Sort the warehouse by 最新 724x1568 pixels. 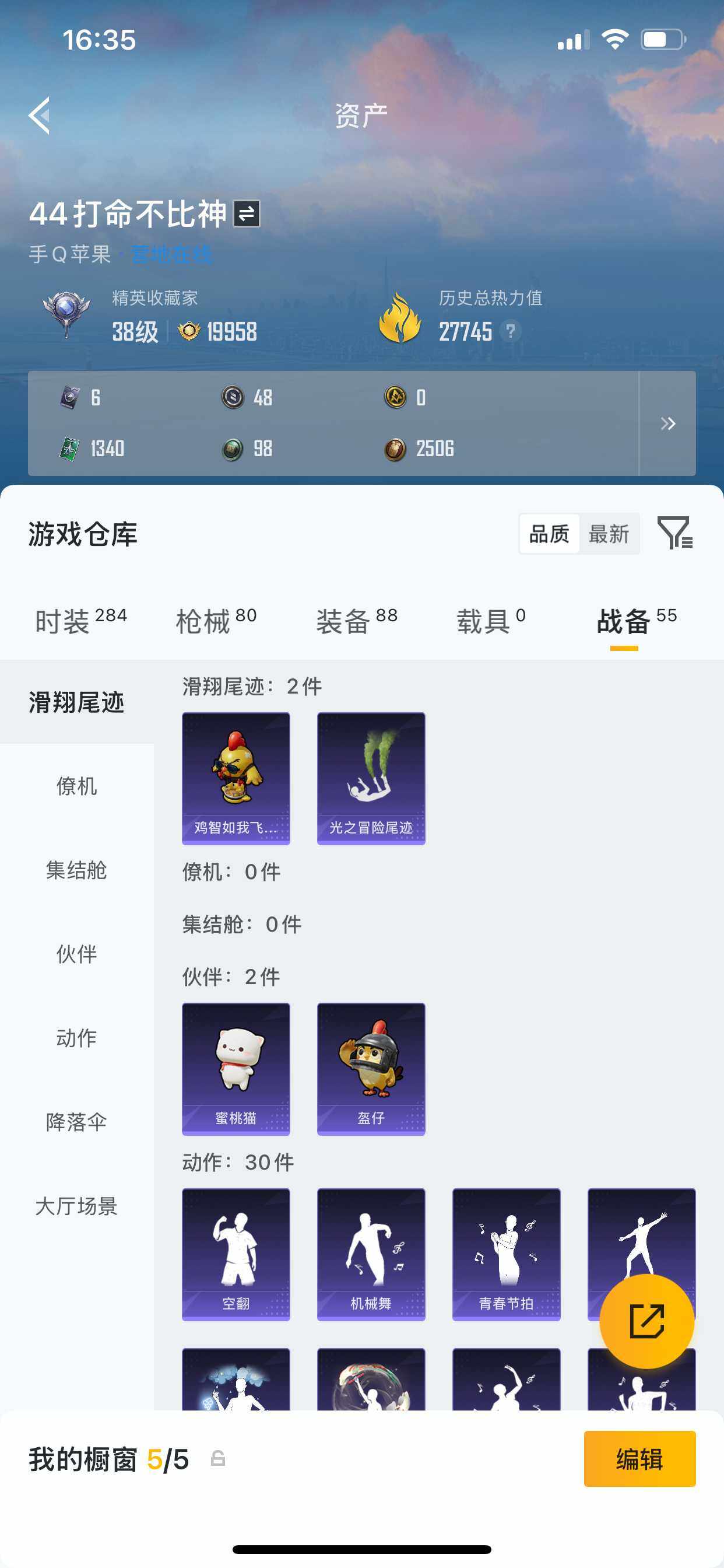(x=609, y=534)
